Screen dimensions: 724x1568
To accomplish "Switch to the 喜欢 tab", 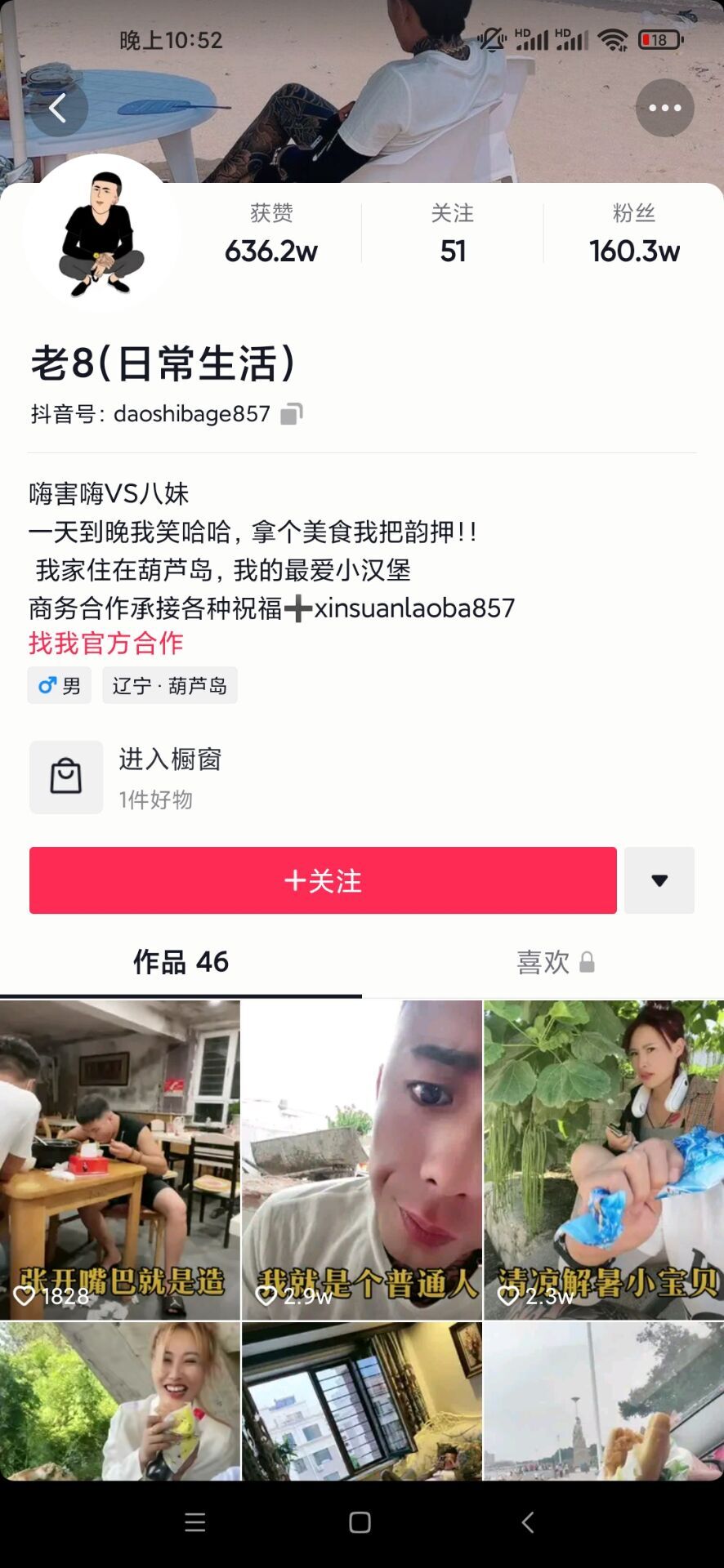I will coord(556,962).
